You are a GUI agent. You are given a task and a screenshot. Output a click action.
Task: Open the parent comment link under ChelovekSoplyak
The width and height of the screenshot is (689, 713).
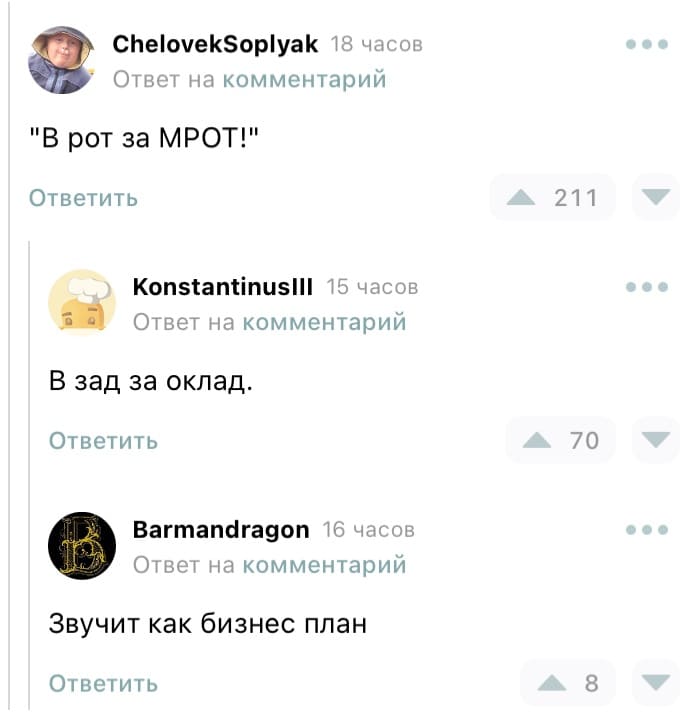[x=303, y=79]
